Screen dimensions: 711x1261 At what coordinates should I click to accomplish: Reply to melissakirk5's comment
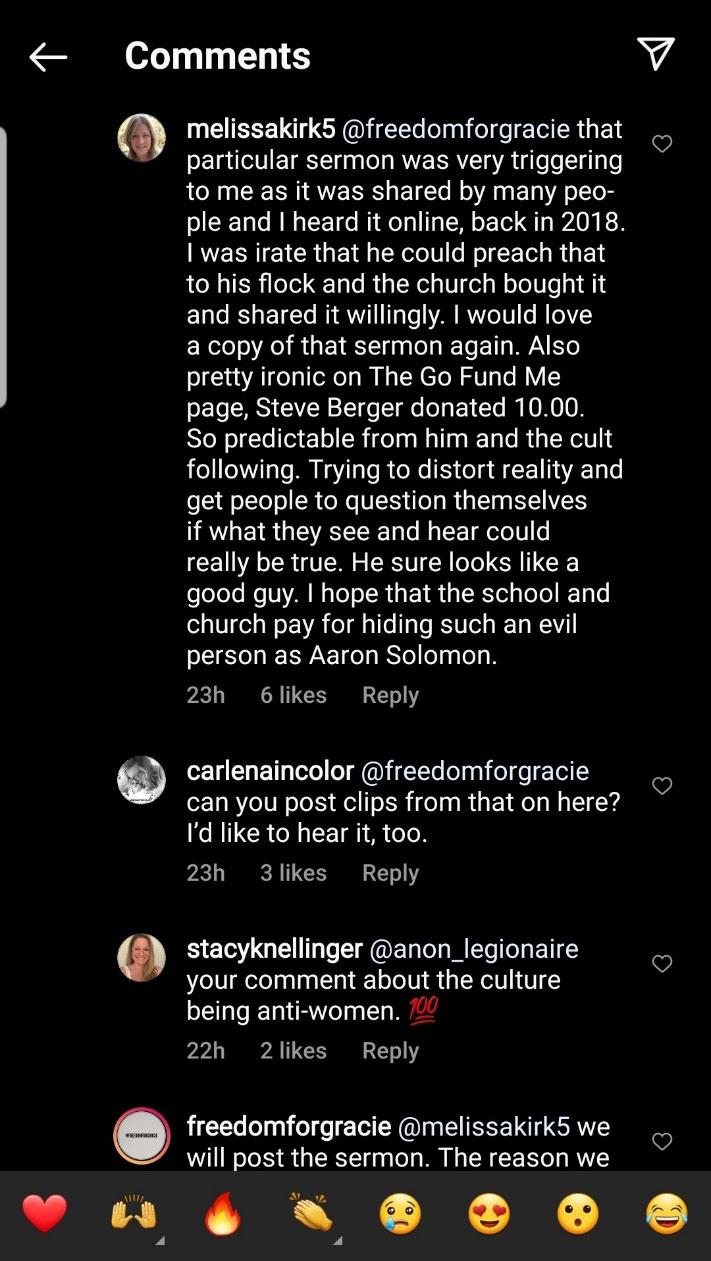tap(390, 696)
